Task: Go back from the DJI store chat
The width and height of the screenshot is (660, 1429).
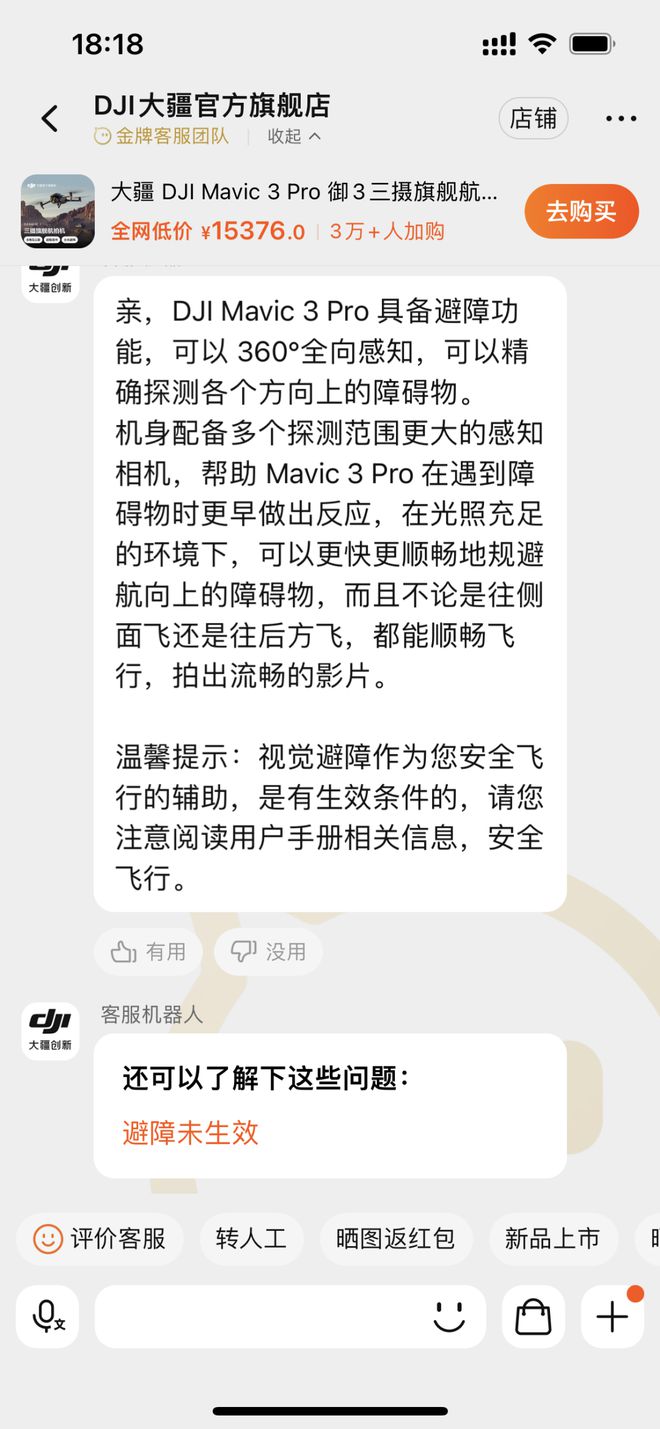Action: (x=50, y=119)
